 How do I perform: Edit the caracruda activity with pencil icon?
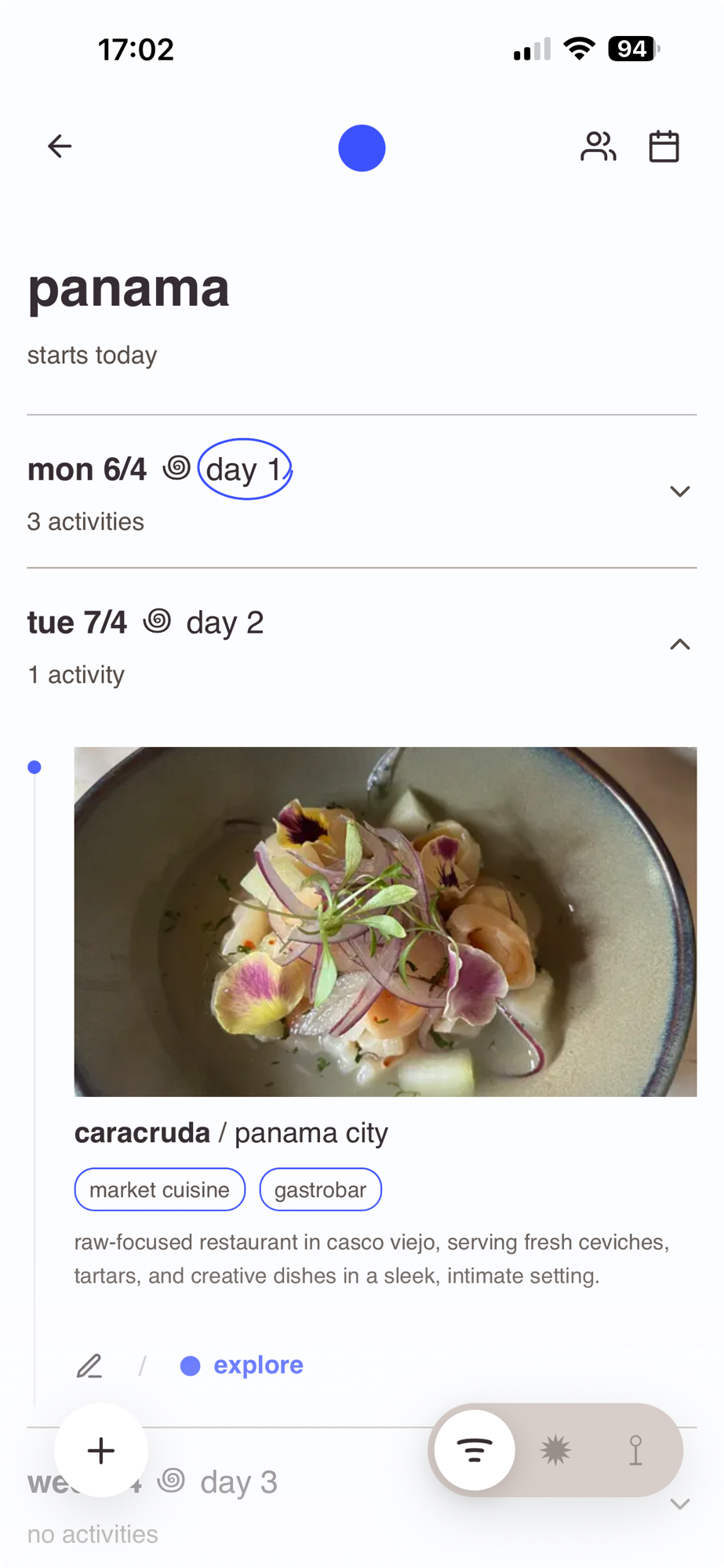89,1366
